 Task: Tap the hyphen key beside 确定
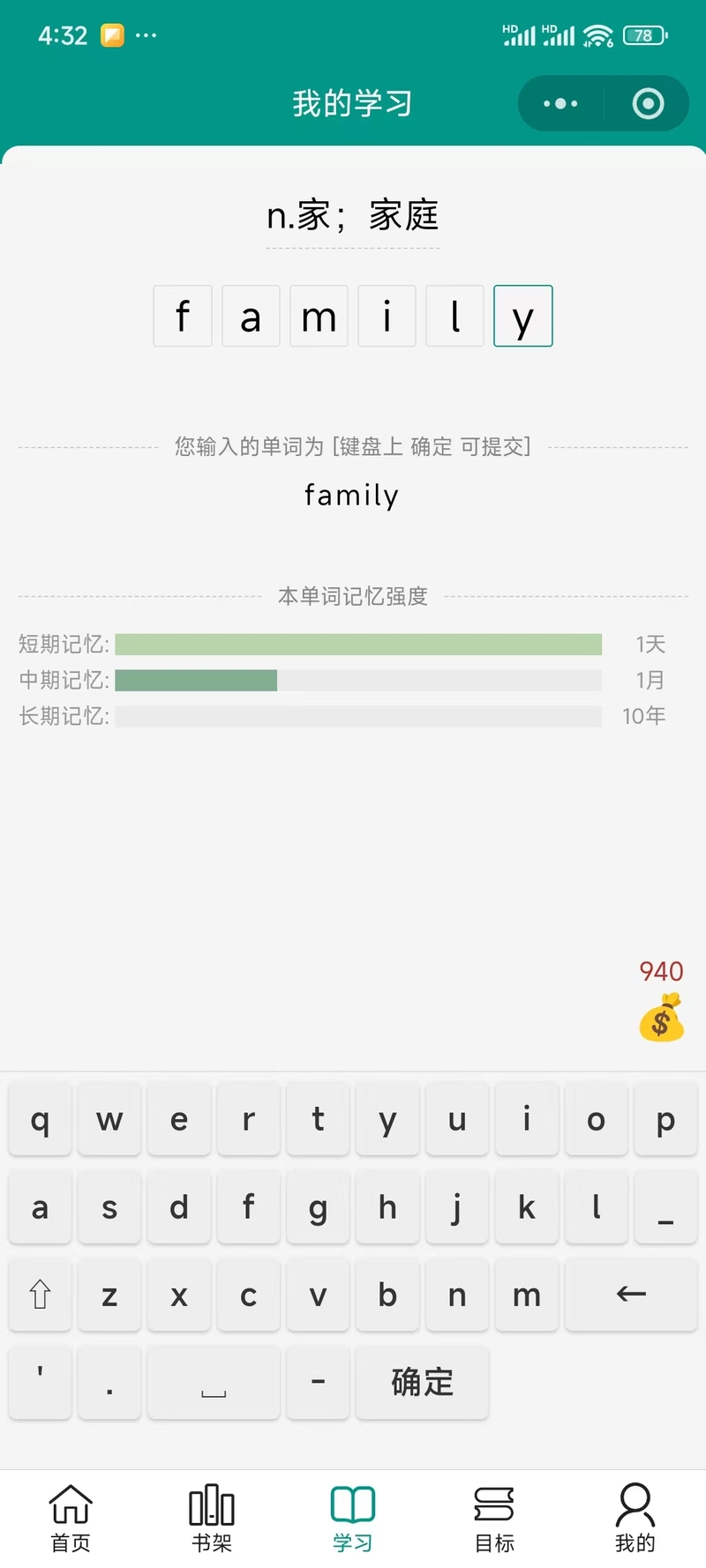coord(318,1382)
